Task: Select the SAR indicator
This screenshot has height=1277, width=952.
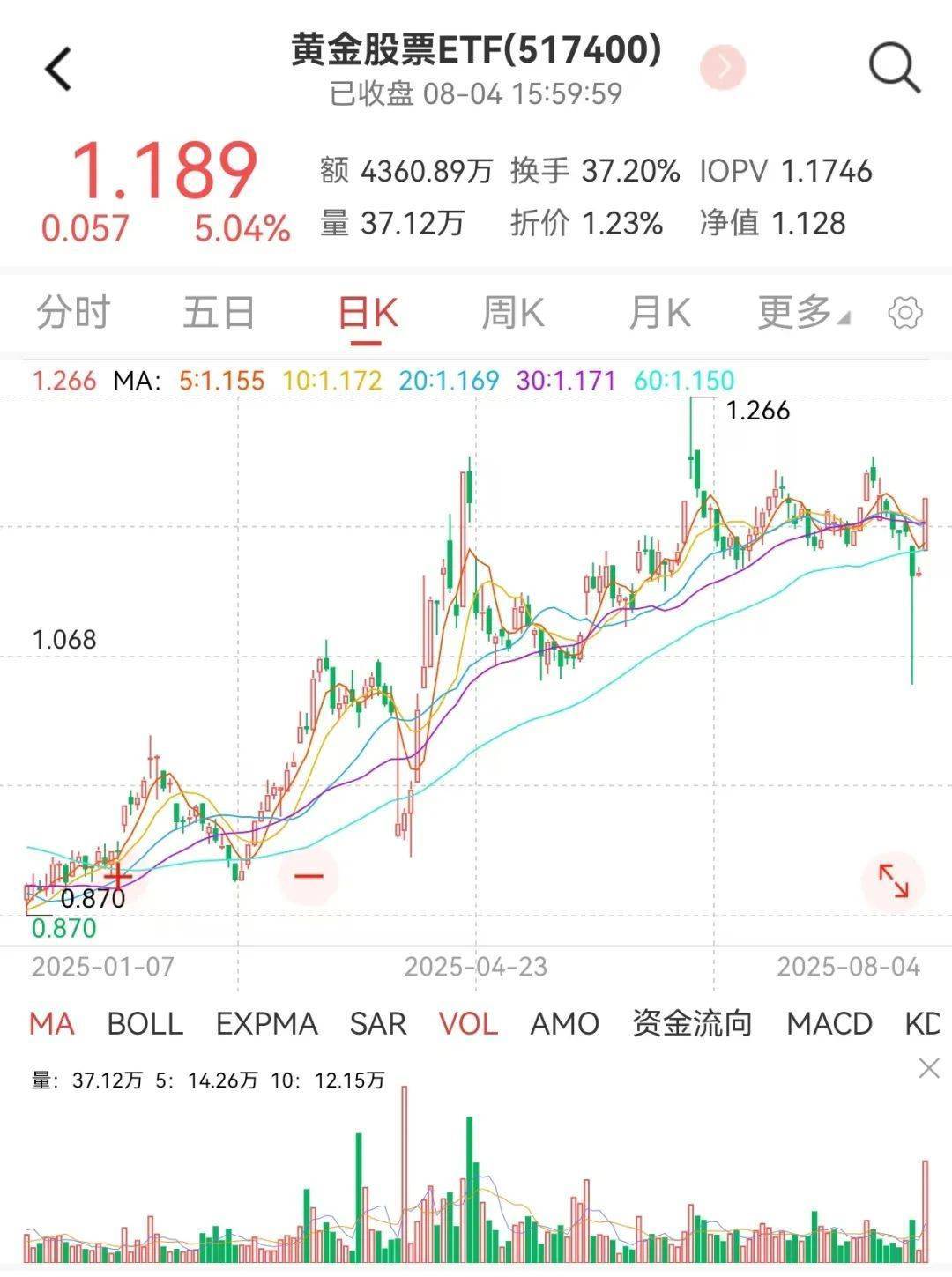Action: point(376,1024)
